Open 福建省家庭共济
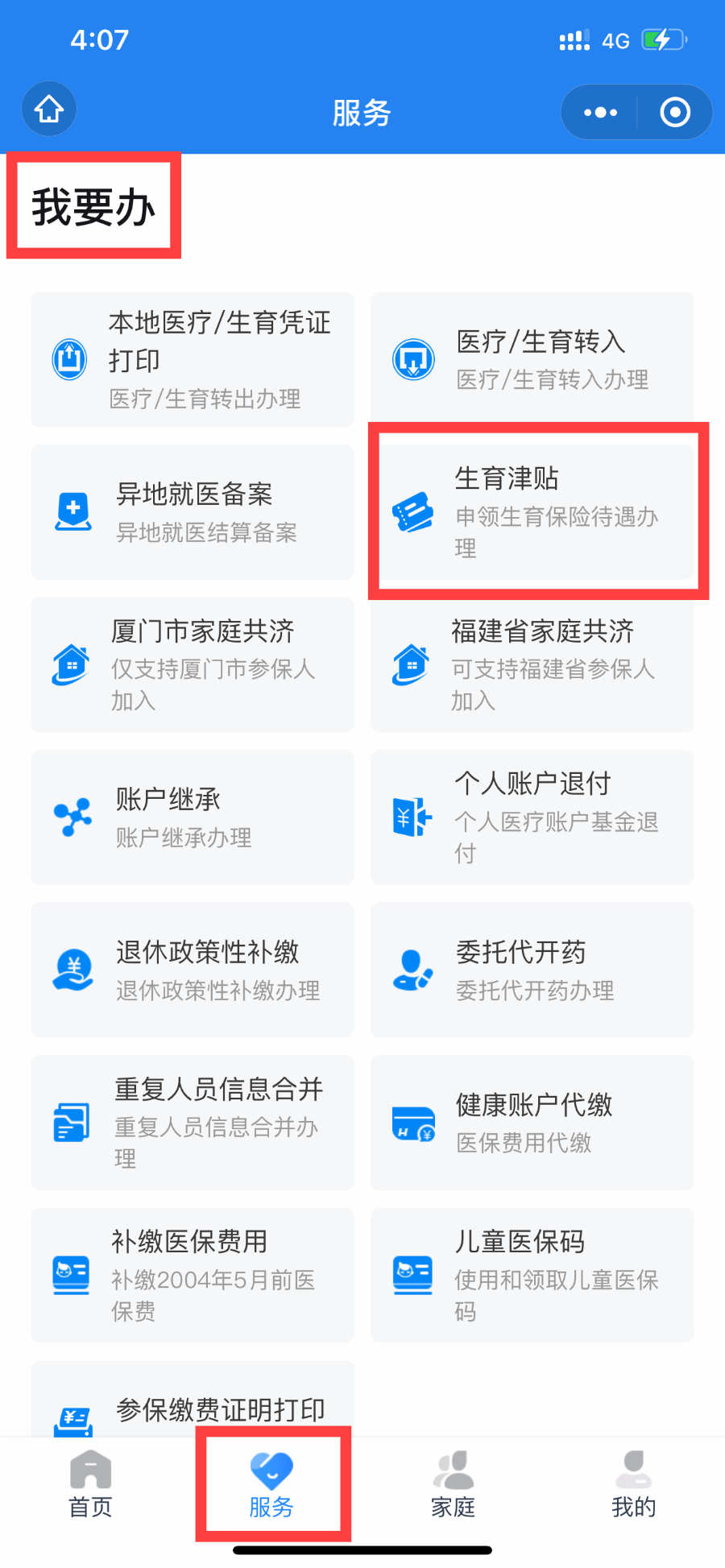Screen dimensions: 725x1568 (532, 664)
